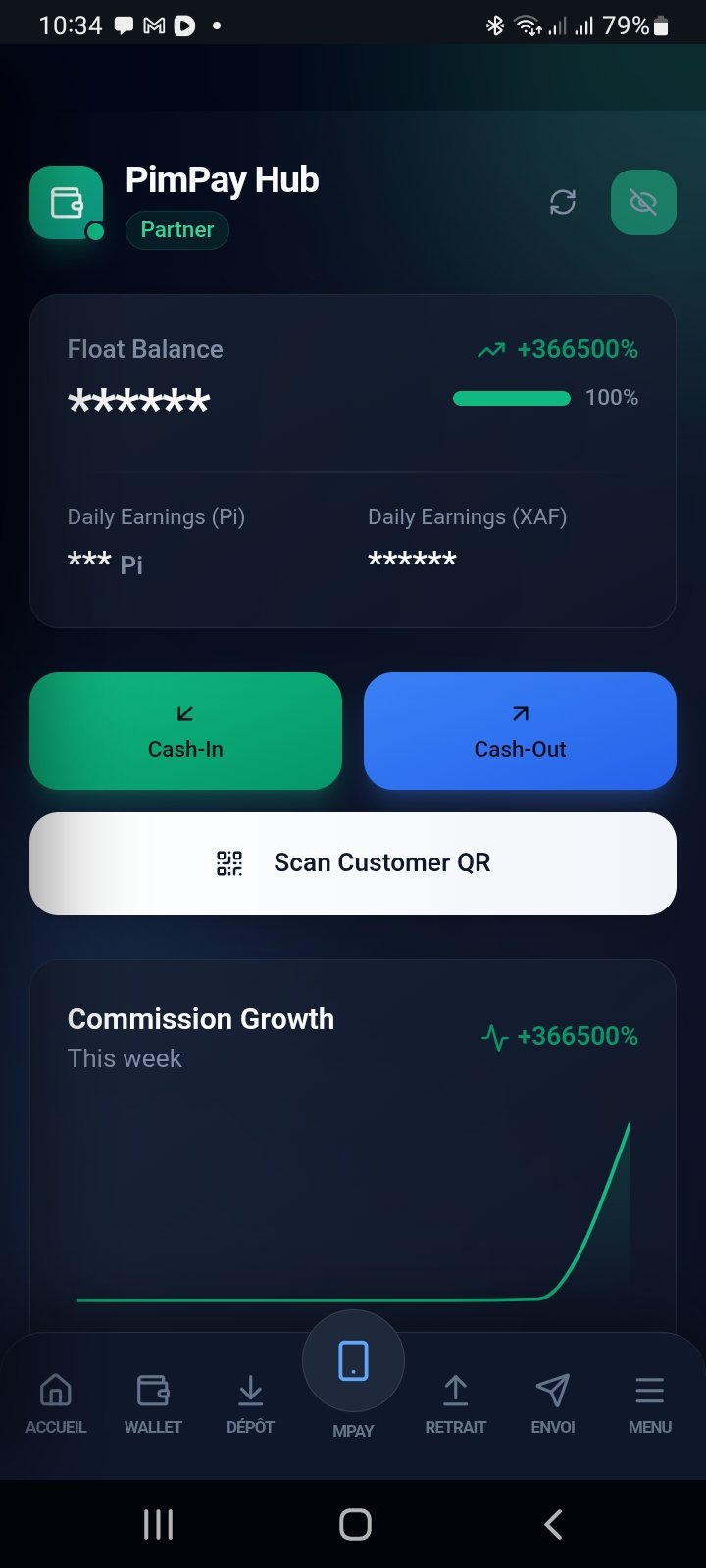
Task: Open the Retrait tab
Action: tap(455, 1402)
